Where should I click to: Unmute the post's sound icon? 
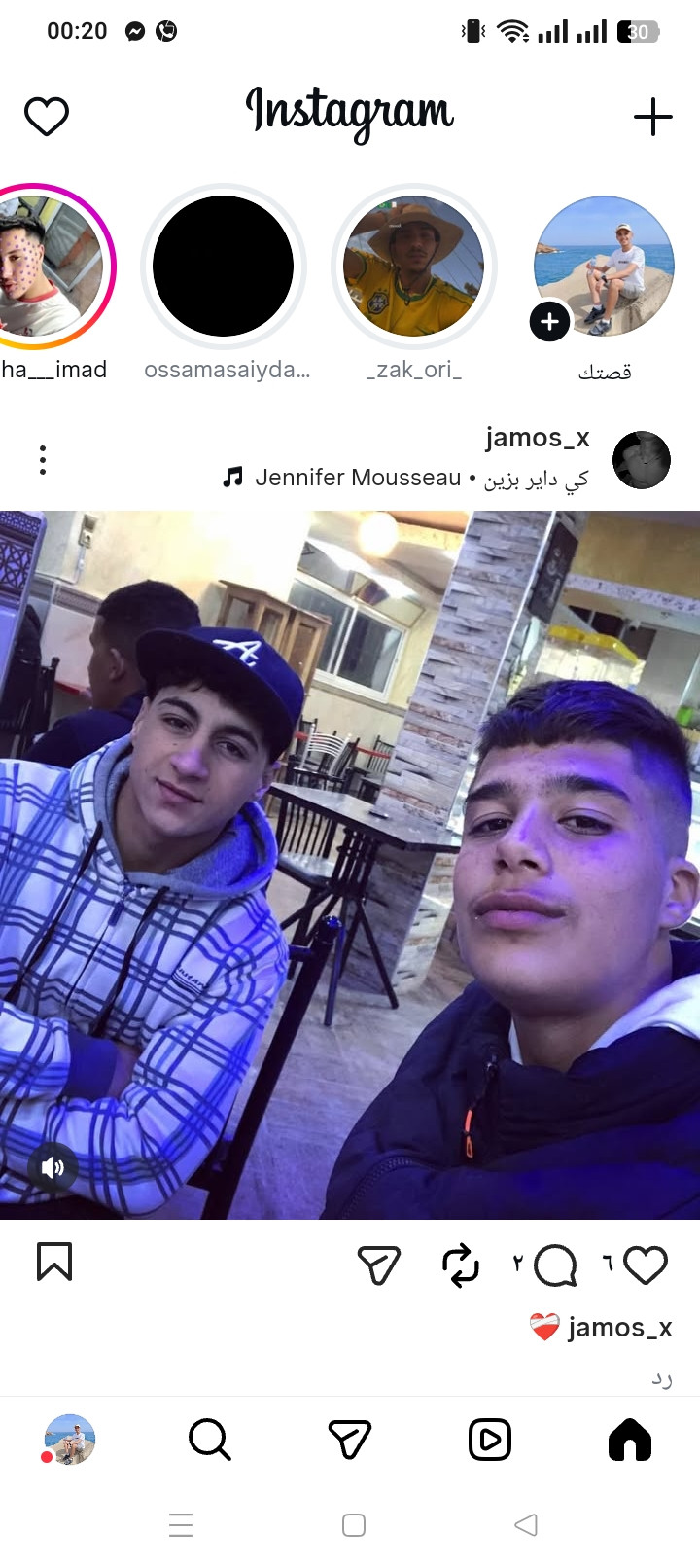52,1167
